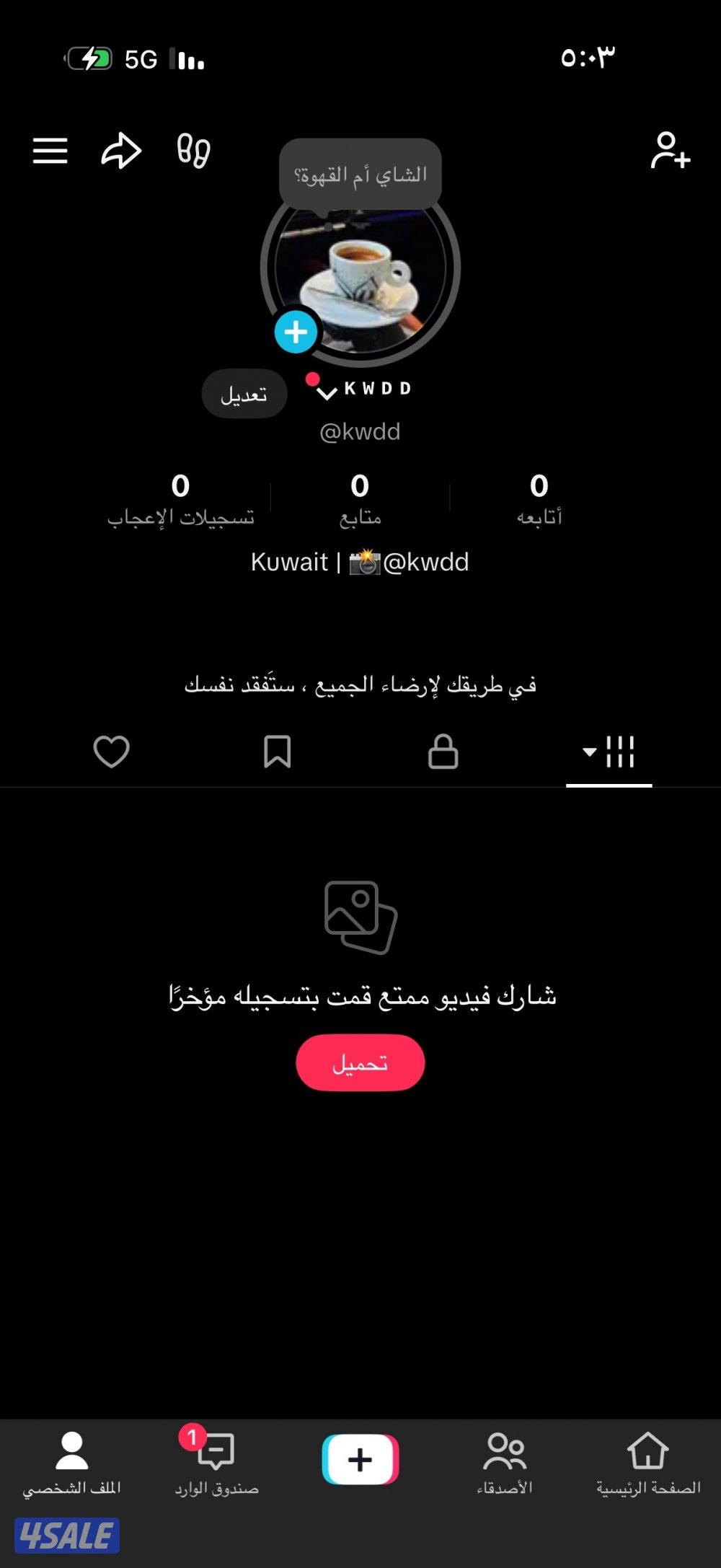Screen dimensions: 721x1568
Task: Tap the share profile arrow icon
Action: [121, 151]
